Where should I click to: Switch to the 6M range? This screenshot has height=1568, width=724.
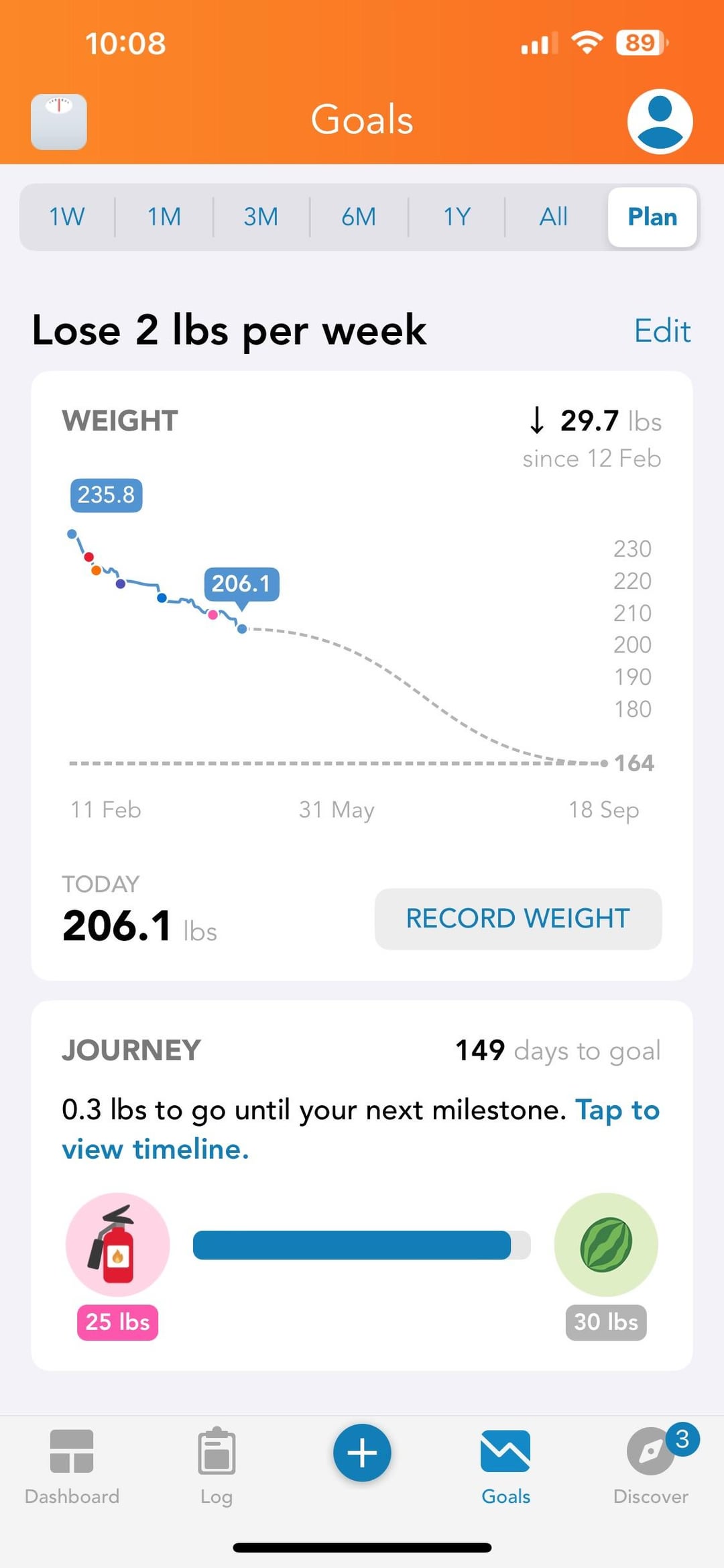click(x=359, y=217)
